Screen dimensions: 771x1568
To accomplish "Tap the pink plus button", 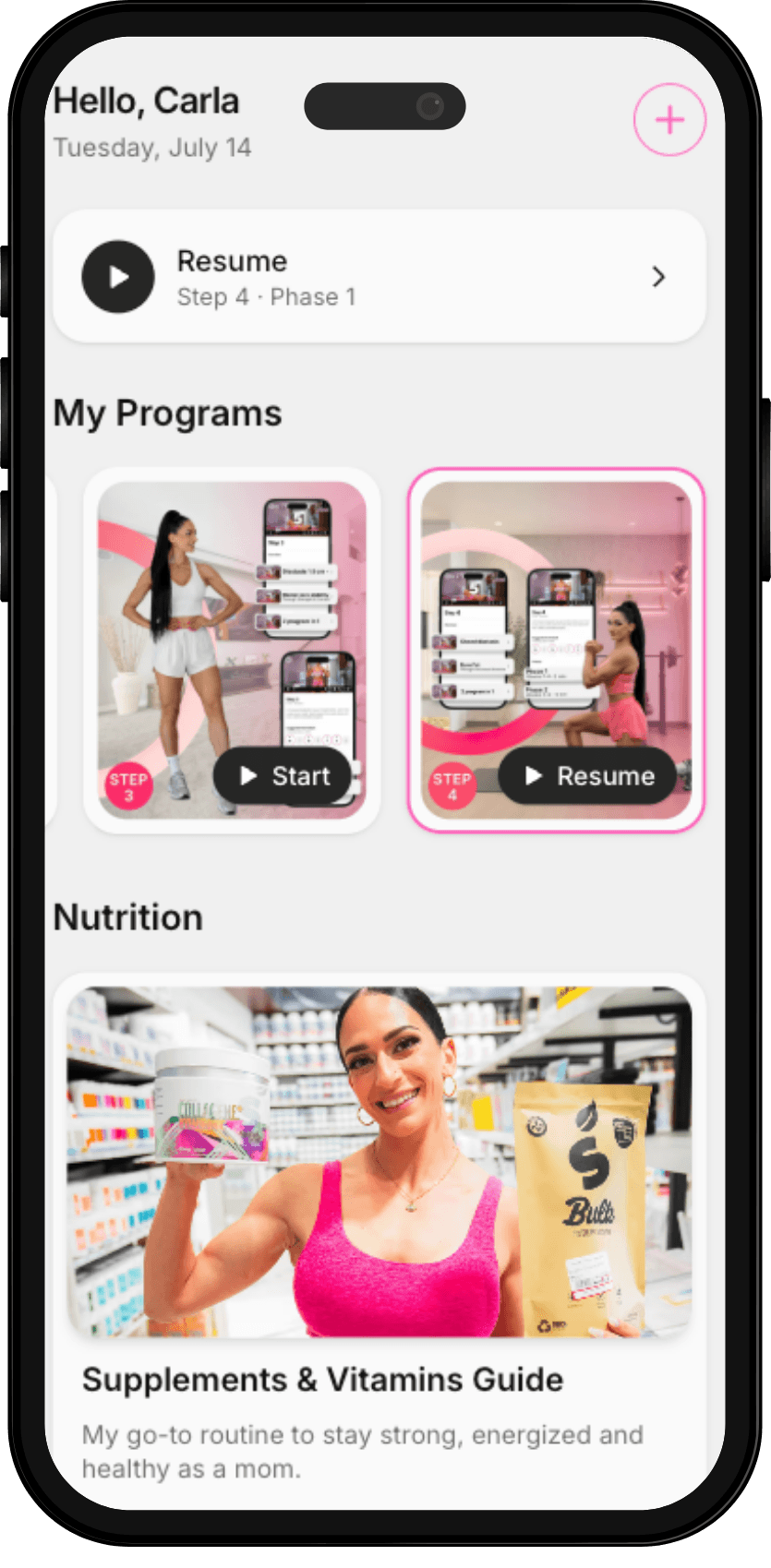I will [669, 120].
